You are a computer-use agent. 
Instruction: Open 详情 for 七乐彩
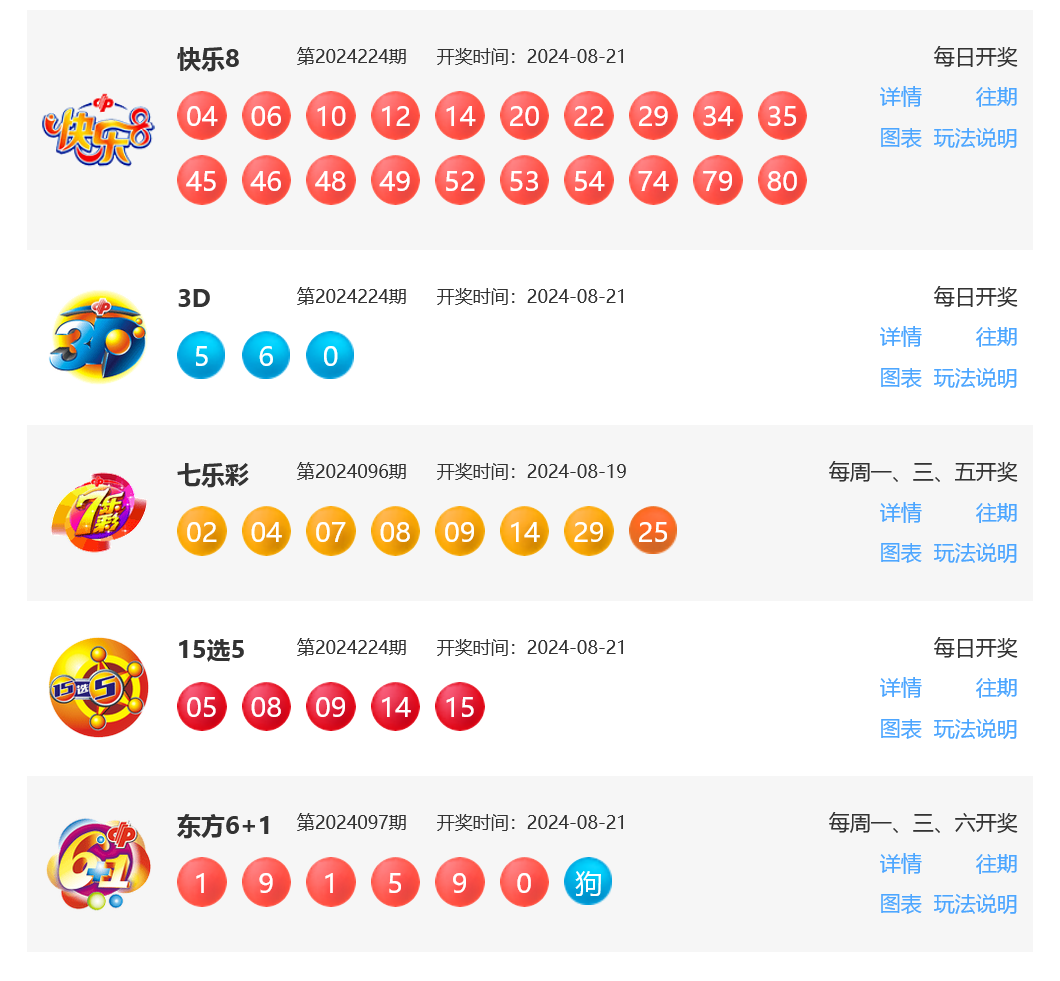click(x=900, y=513)
